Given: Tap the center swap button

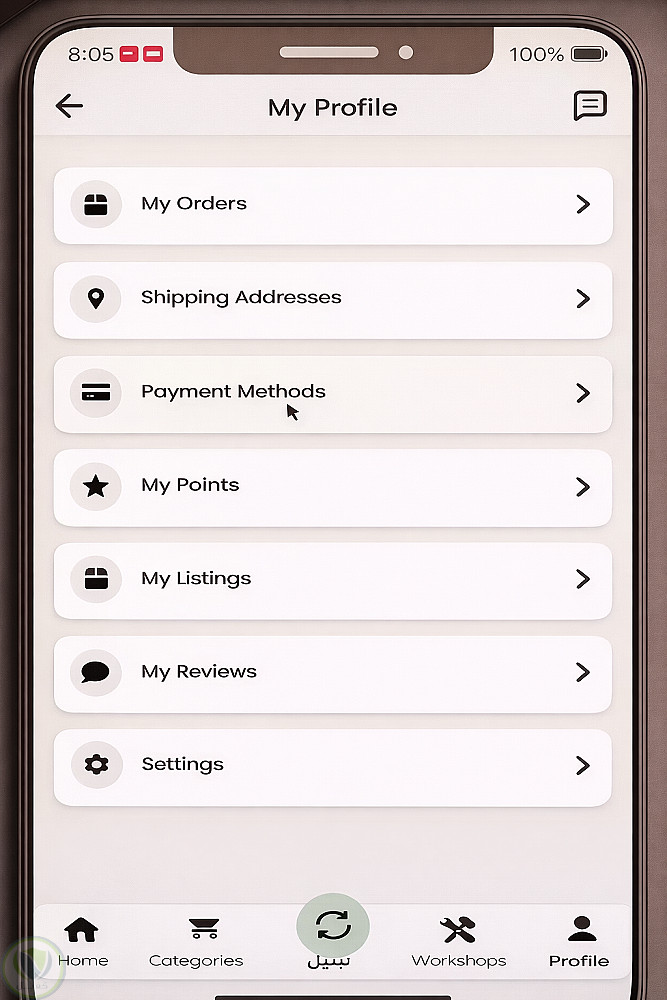Looking at the screenshot, I should [x=333, y=927].
